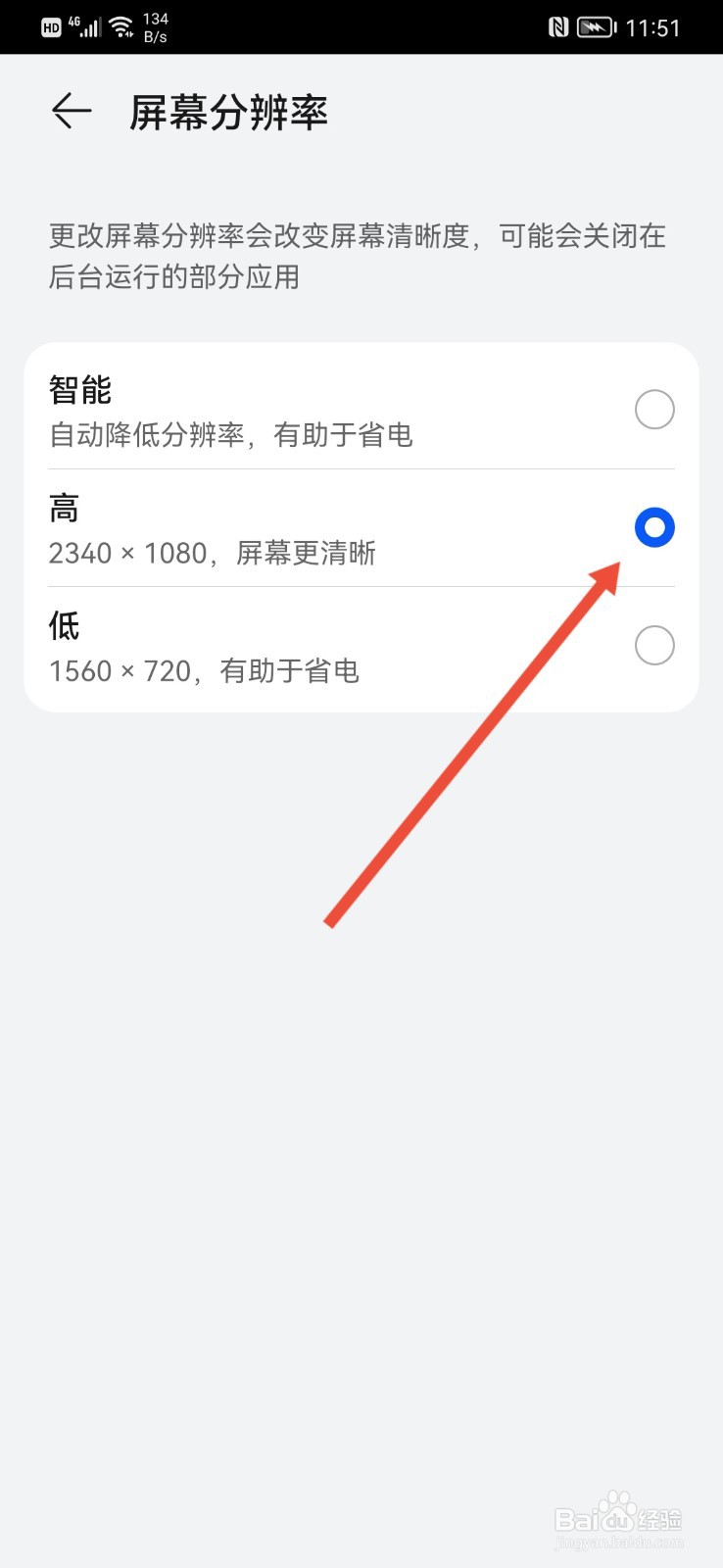Click the 屏幕分辨率 page title
Image resolution: width=723 pixels, height=1568 pixels.
228,112
